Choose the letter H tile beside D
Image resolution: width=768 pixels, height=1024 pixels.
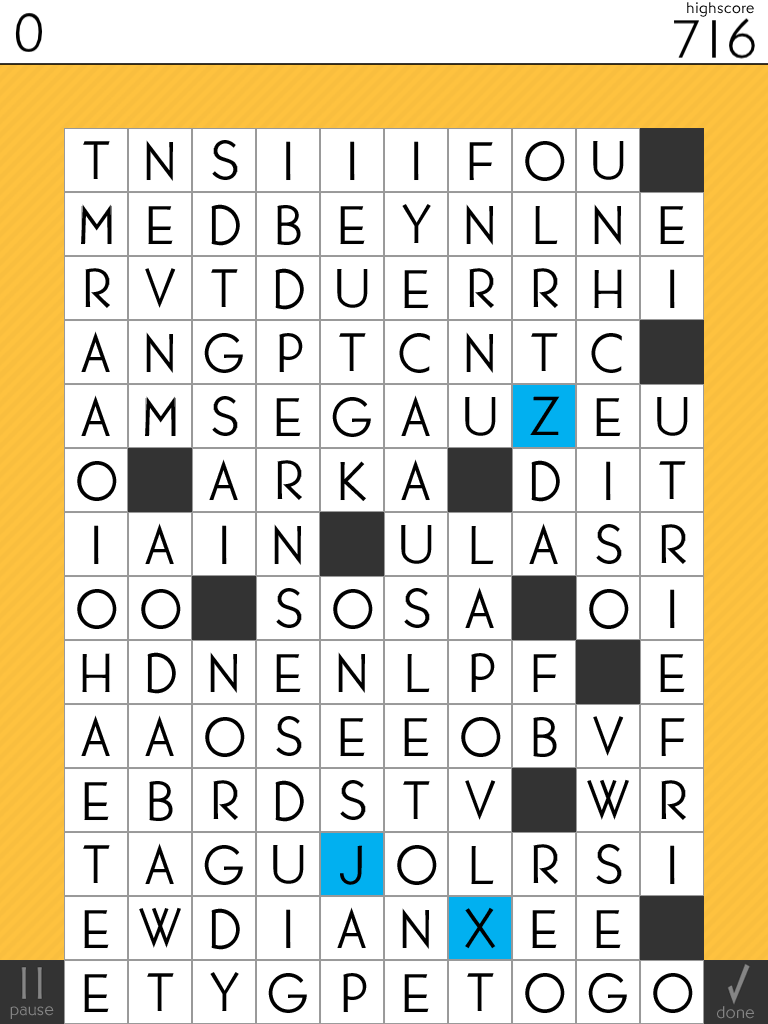(x=96, y=672)
